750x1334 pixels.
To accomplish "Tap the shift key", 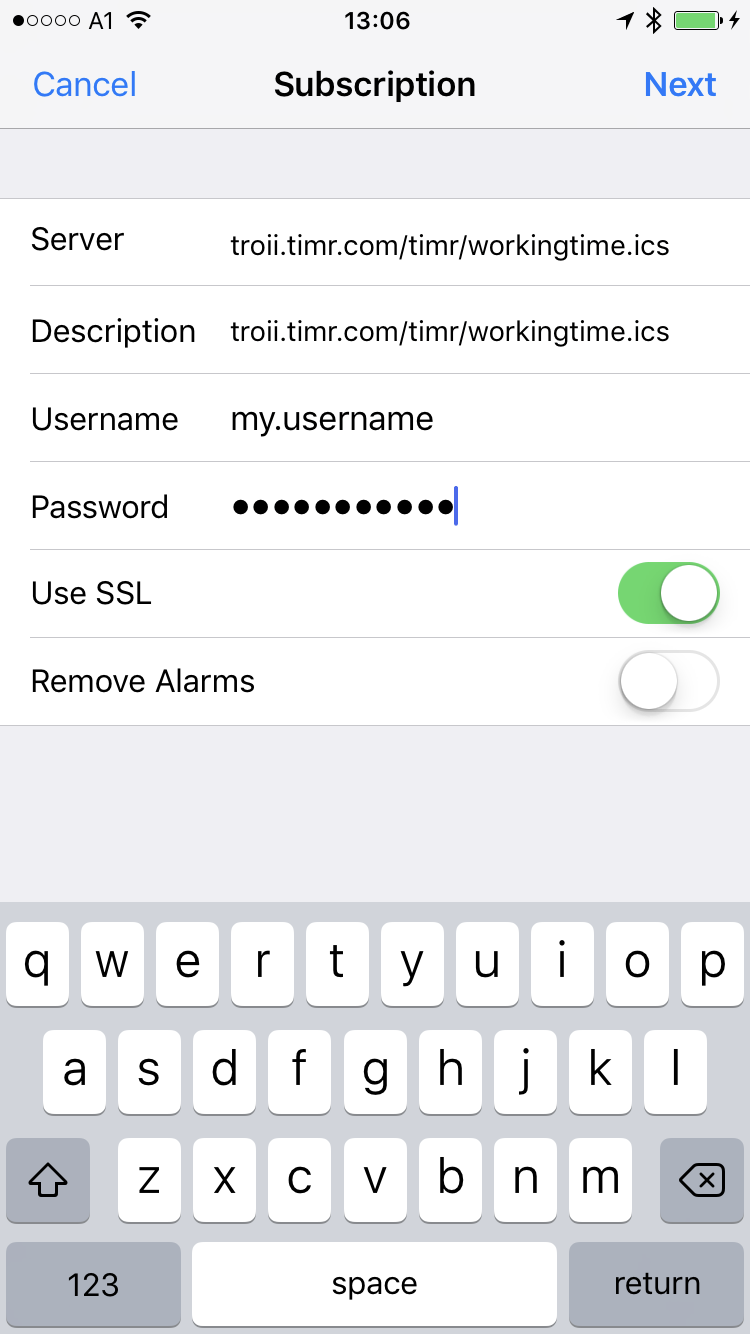I will coord(48,1181).
